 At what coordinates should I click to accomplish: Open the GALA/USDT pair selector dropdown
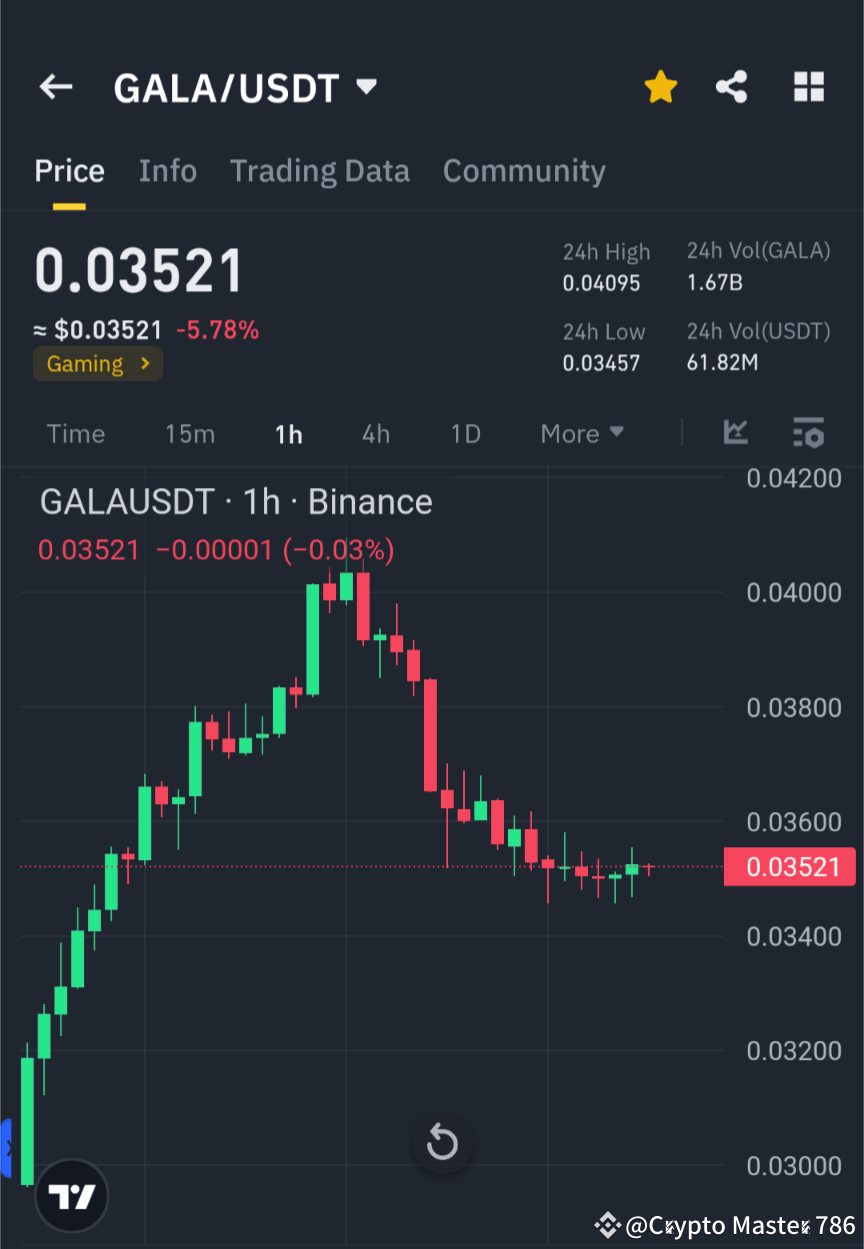point(246,87)
